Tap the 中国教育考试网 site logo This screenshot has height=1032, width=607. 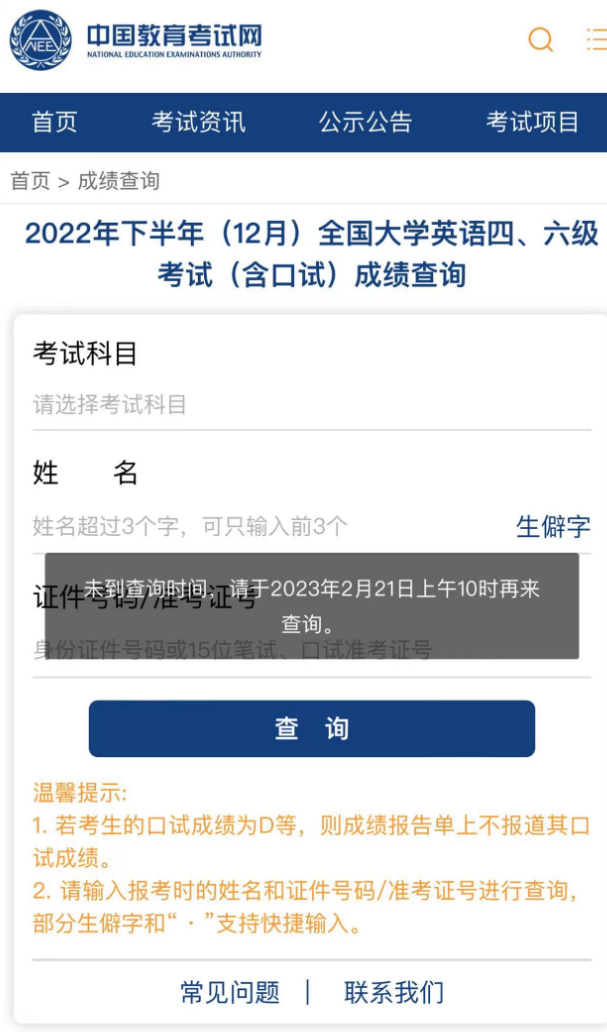(136, 40)
